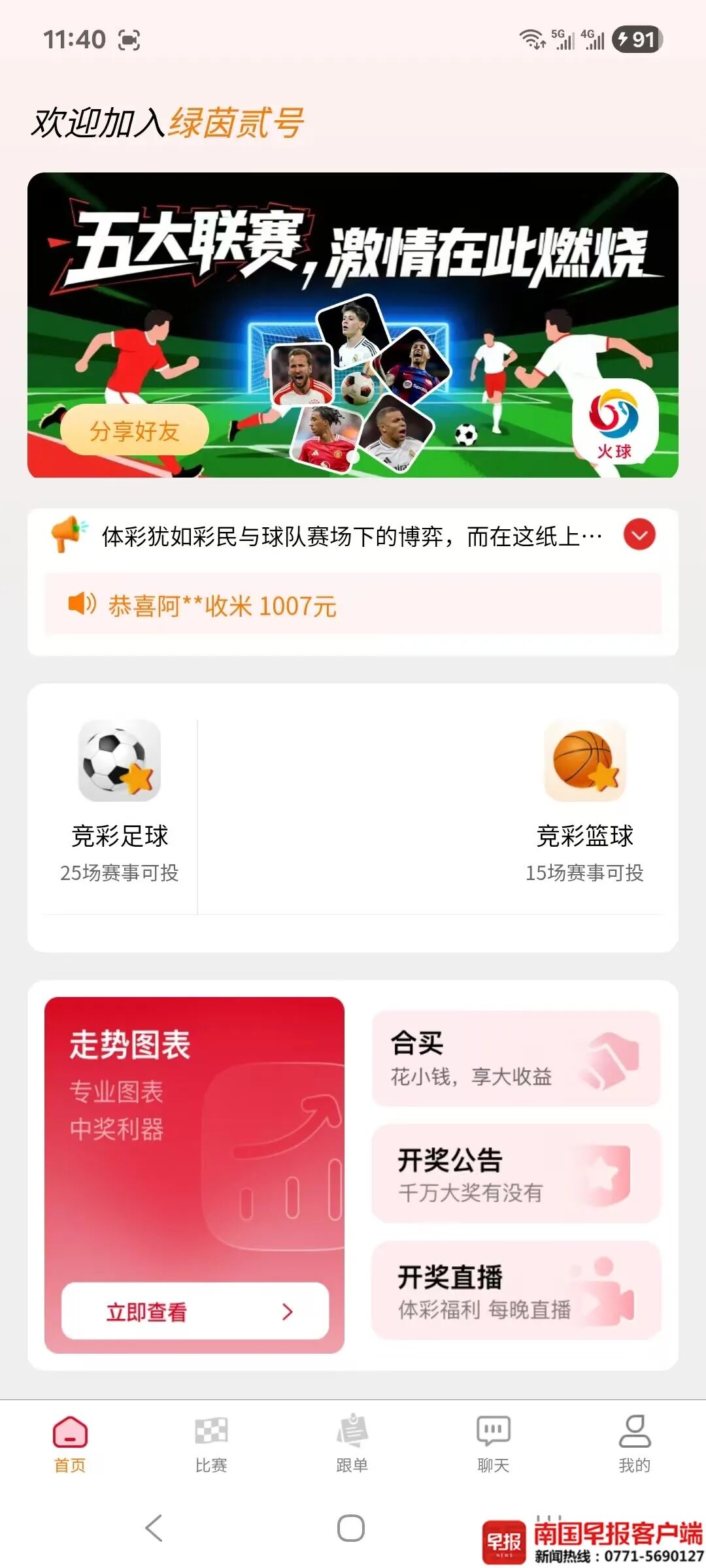Select the 我的 profile tab
Viewport: 706px width, 1568px height.
click(634, 1444)
